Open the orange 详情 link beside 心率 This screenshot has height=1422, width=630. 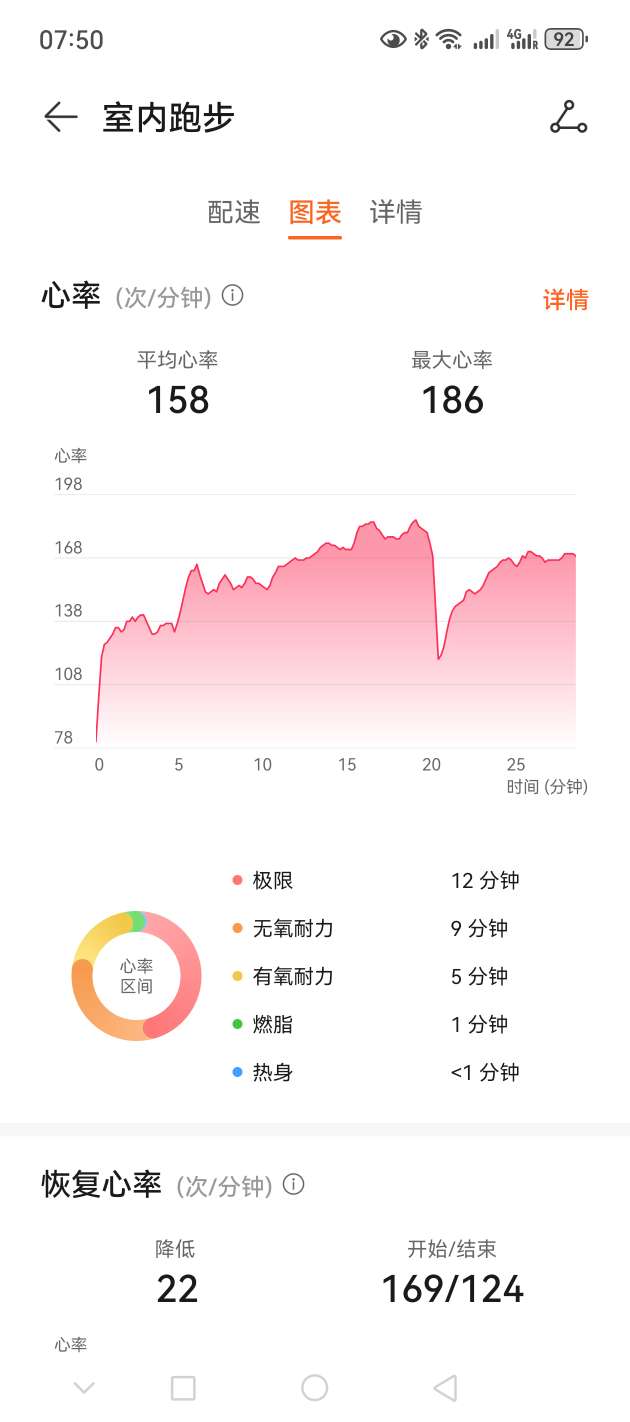pos(565,299)
